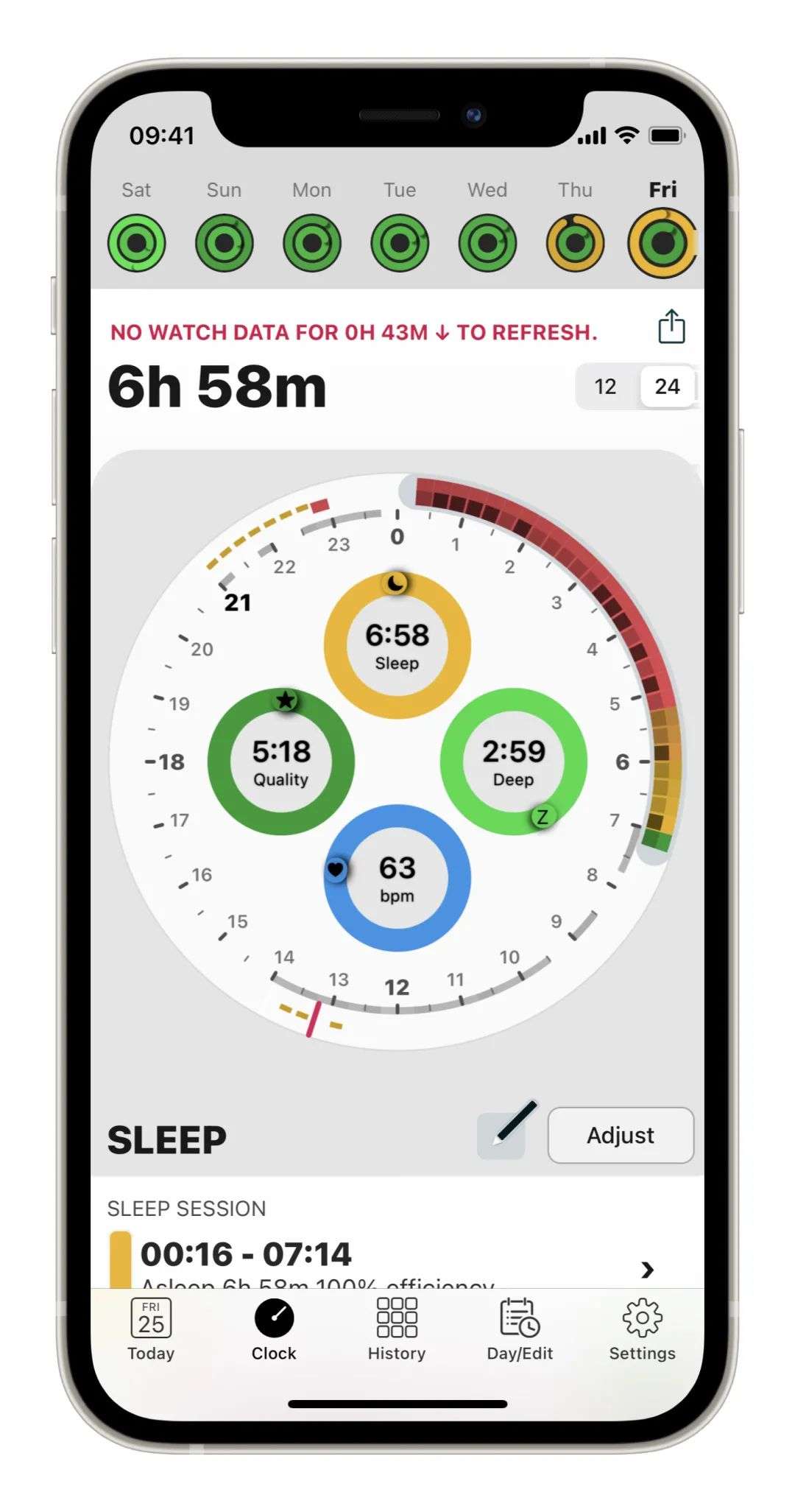Select Saturday's sleep ring
The height and width of the screenshot is (1512, 795).
click(137, 243)
